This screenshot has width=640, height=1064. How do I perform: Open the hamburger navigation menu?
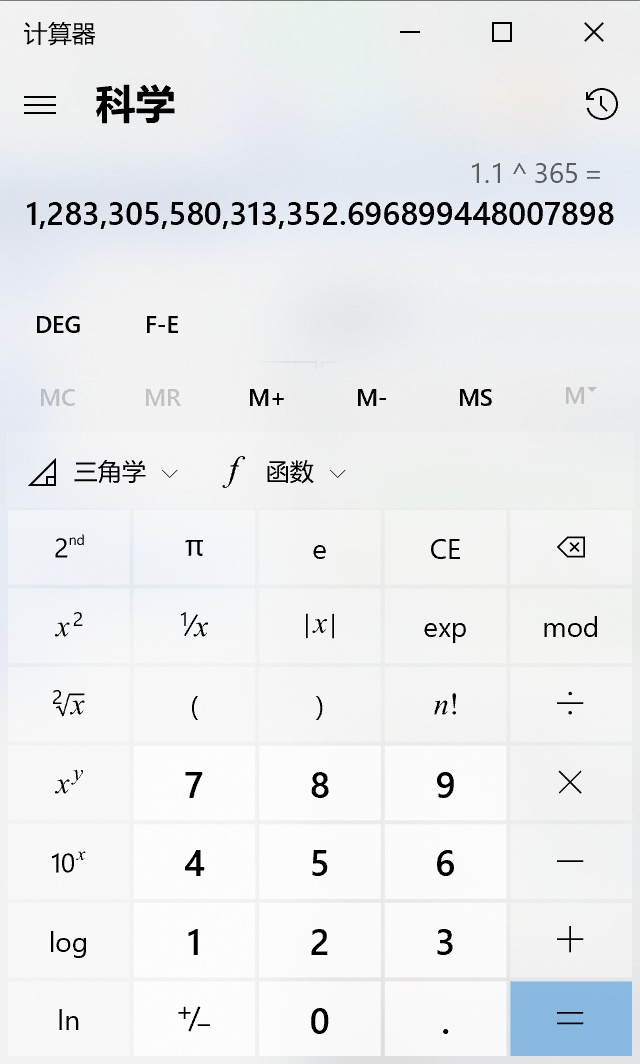(x=40, y=105)
